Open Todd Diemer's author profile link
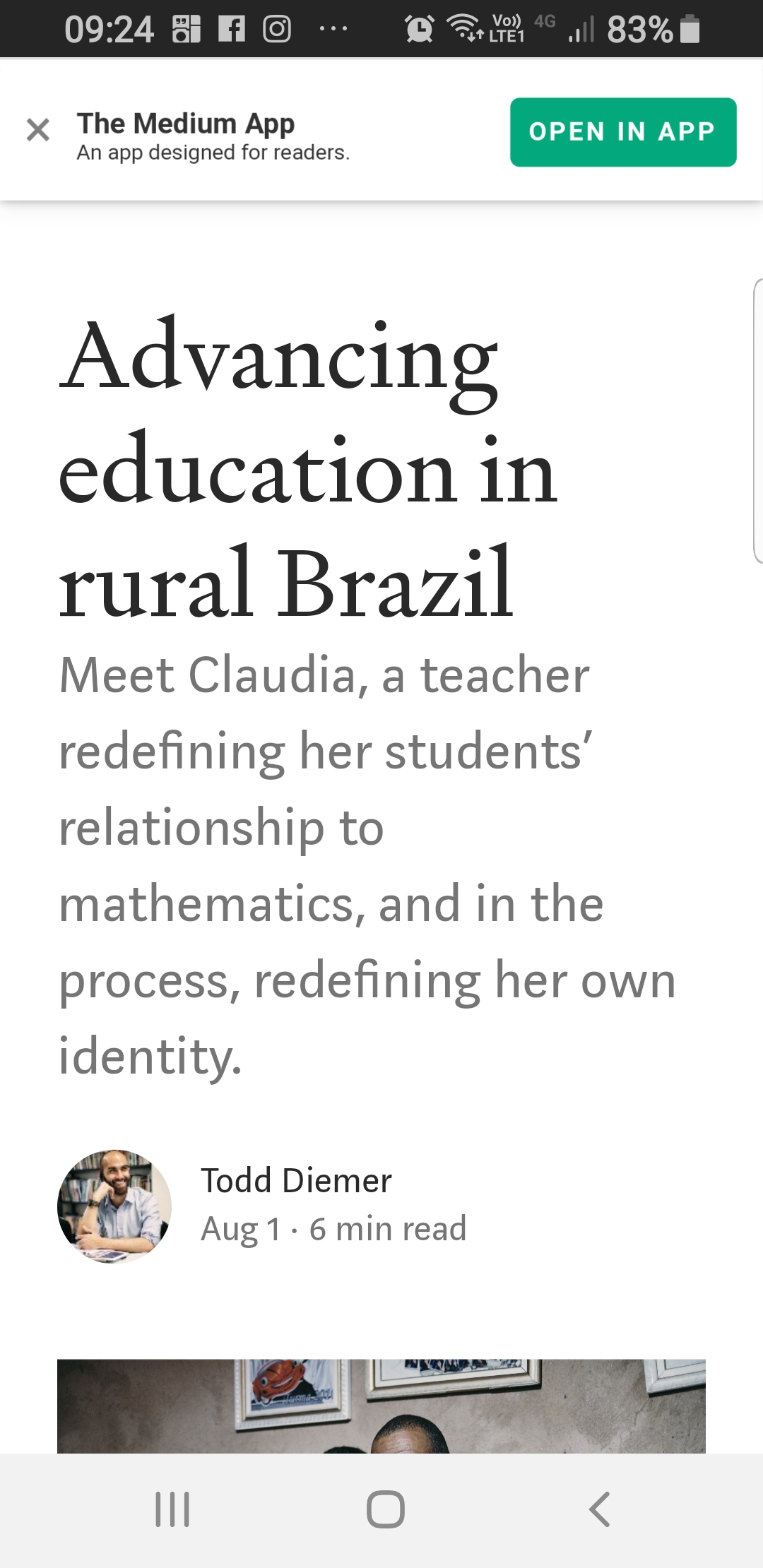Screen dimensions: 763x1568 (296, 1180)
